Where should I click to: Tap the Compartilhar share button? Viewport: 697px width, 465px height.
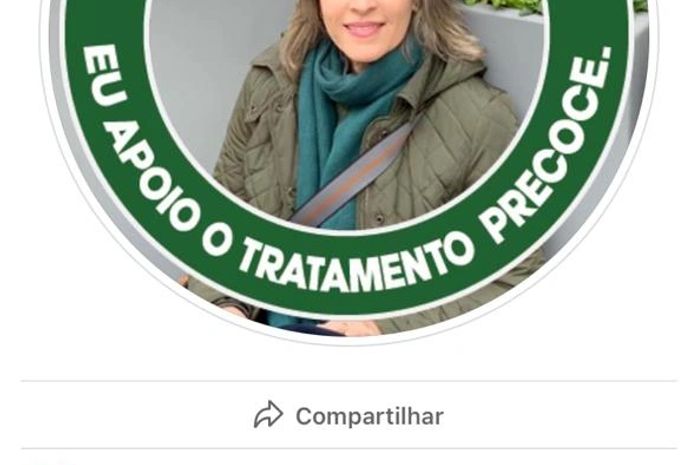(349, 416)
